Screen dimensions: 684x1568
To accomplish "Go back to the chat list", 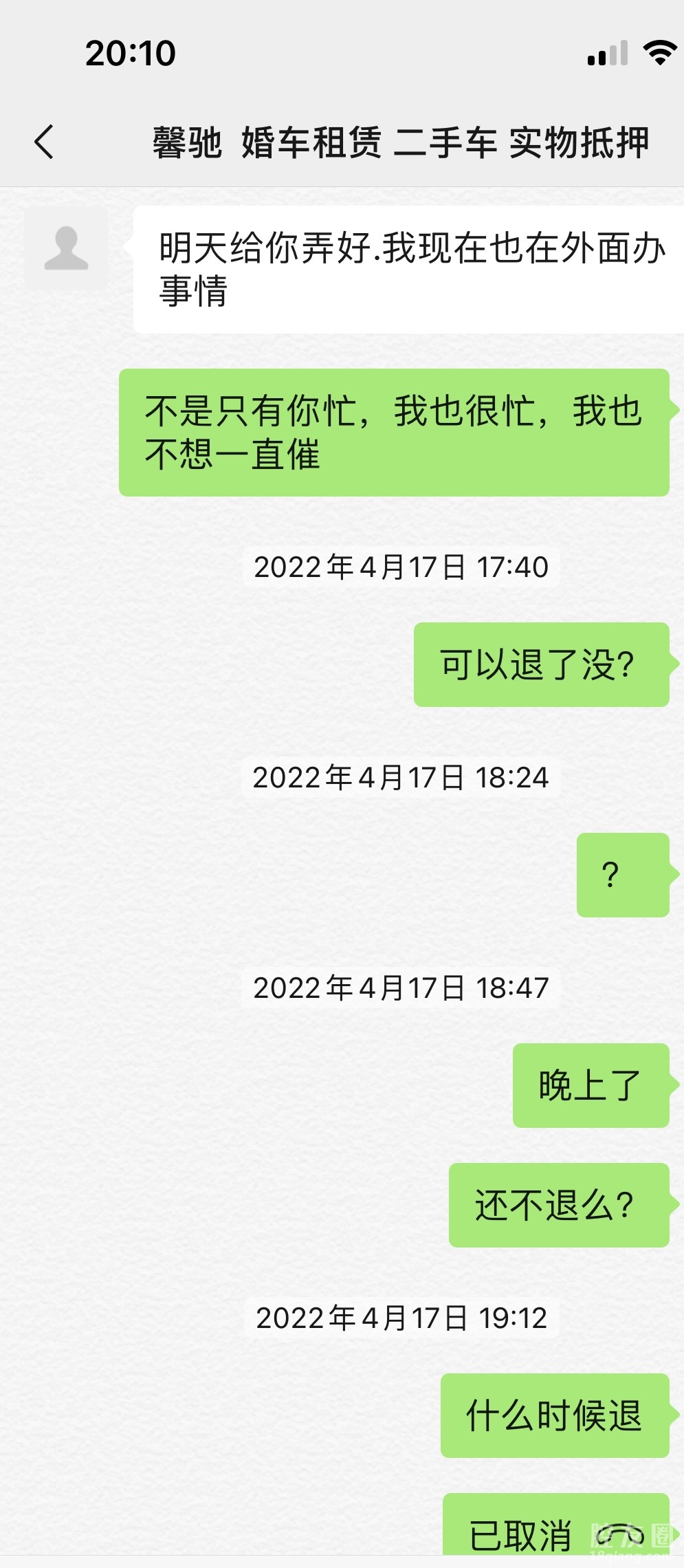I will 44,142.
